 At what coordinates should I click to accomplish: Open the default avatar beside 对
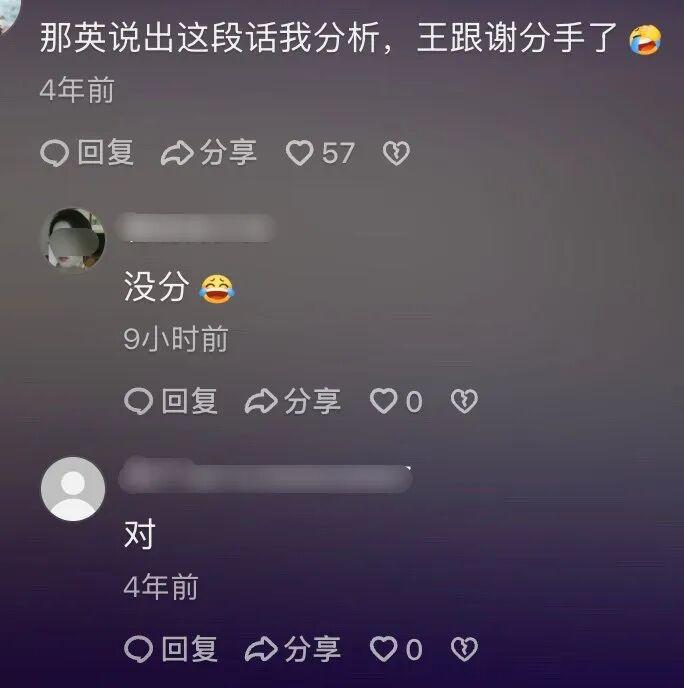(x=72, y=490)
